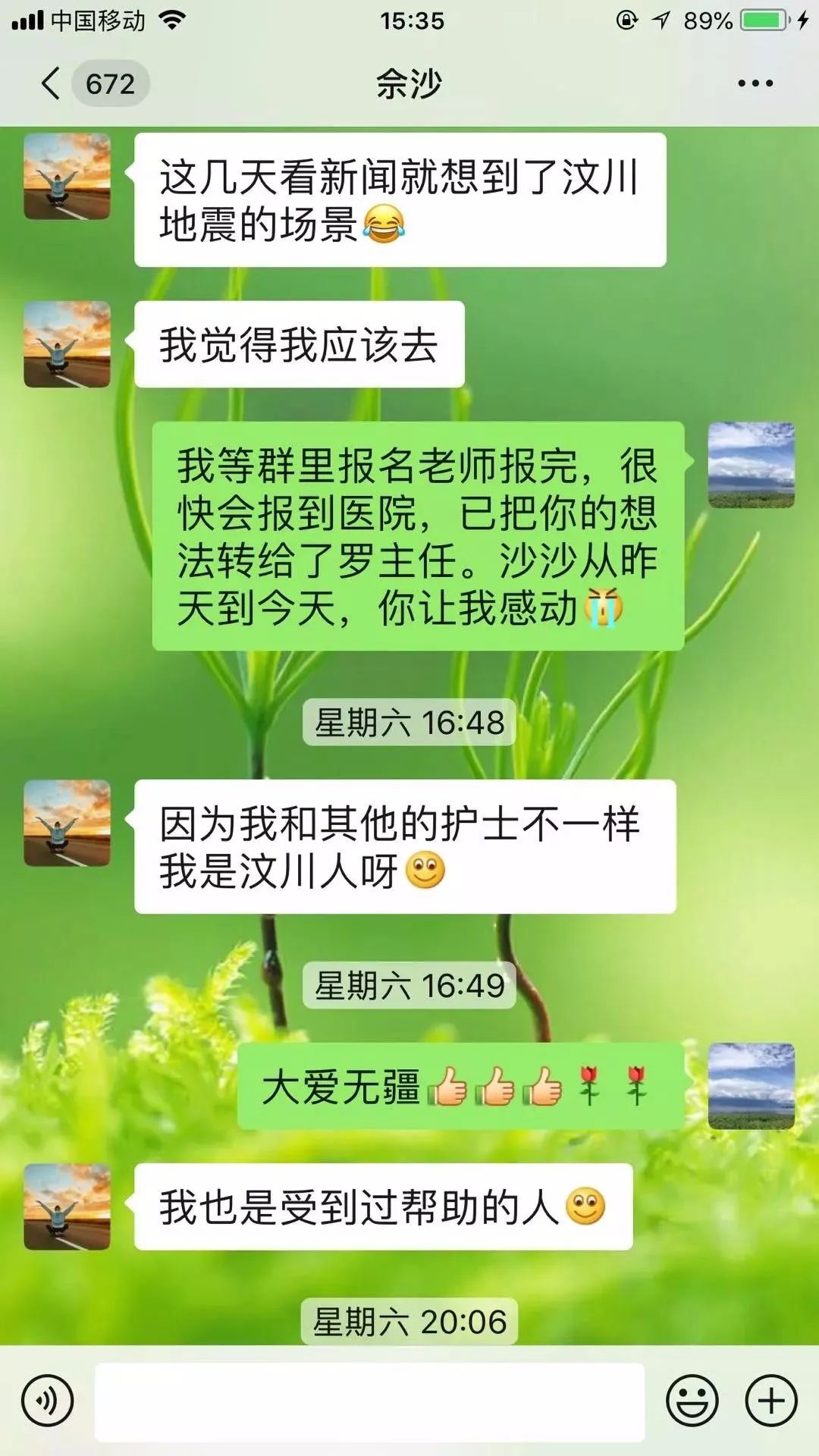The height and width of the screenshot is (1456, 819).
Task: Open the emoji sticker panel
Action: pyautogui.click(x=692, y=1400)
